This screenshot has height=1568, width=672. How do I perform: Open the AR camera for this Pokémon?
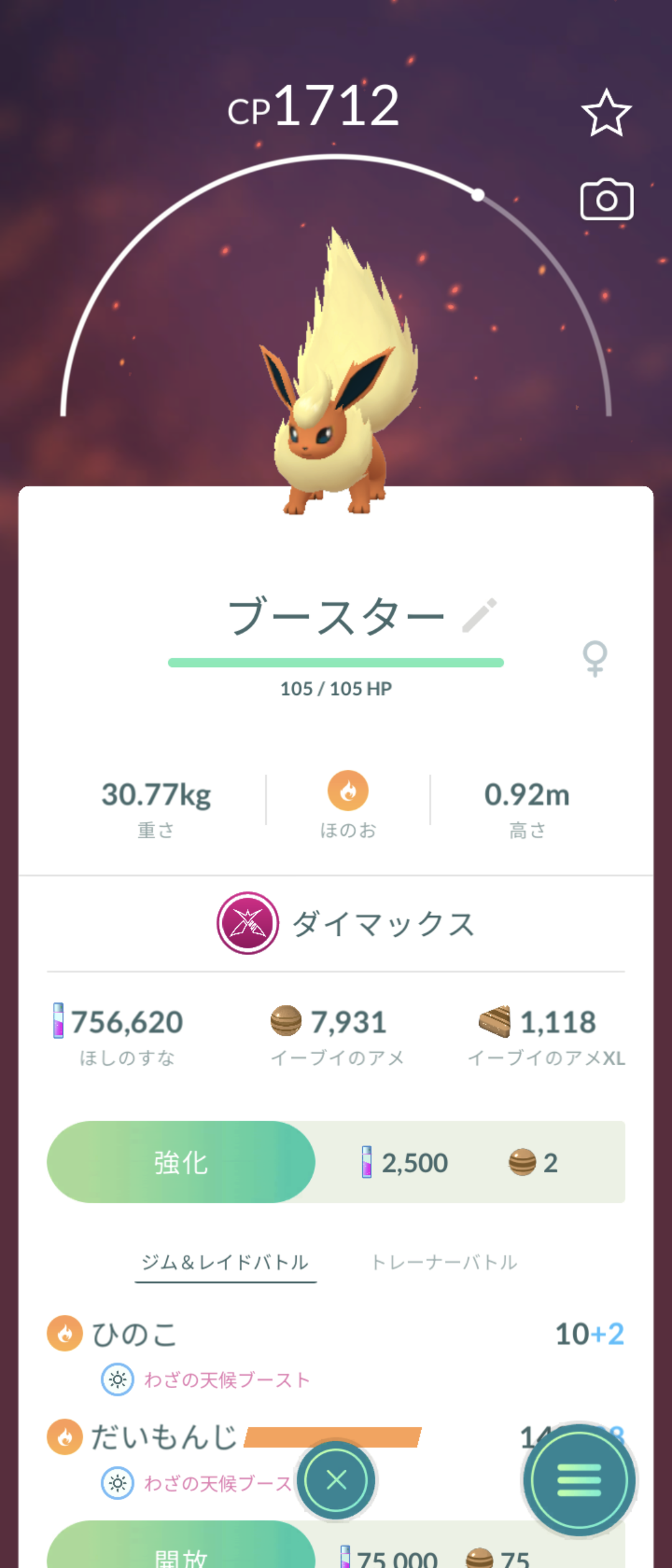[607, 200]
